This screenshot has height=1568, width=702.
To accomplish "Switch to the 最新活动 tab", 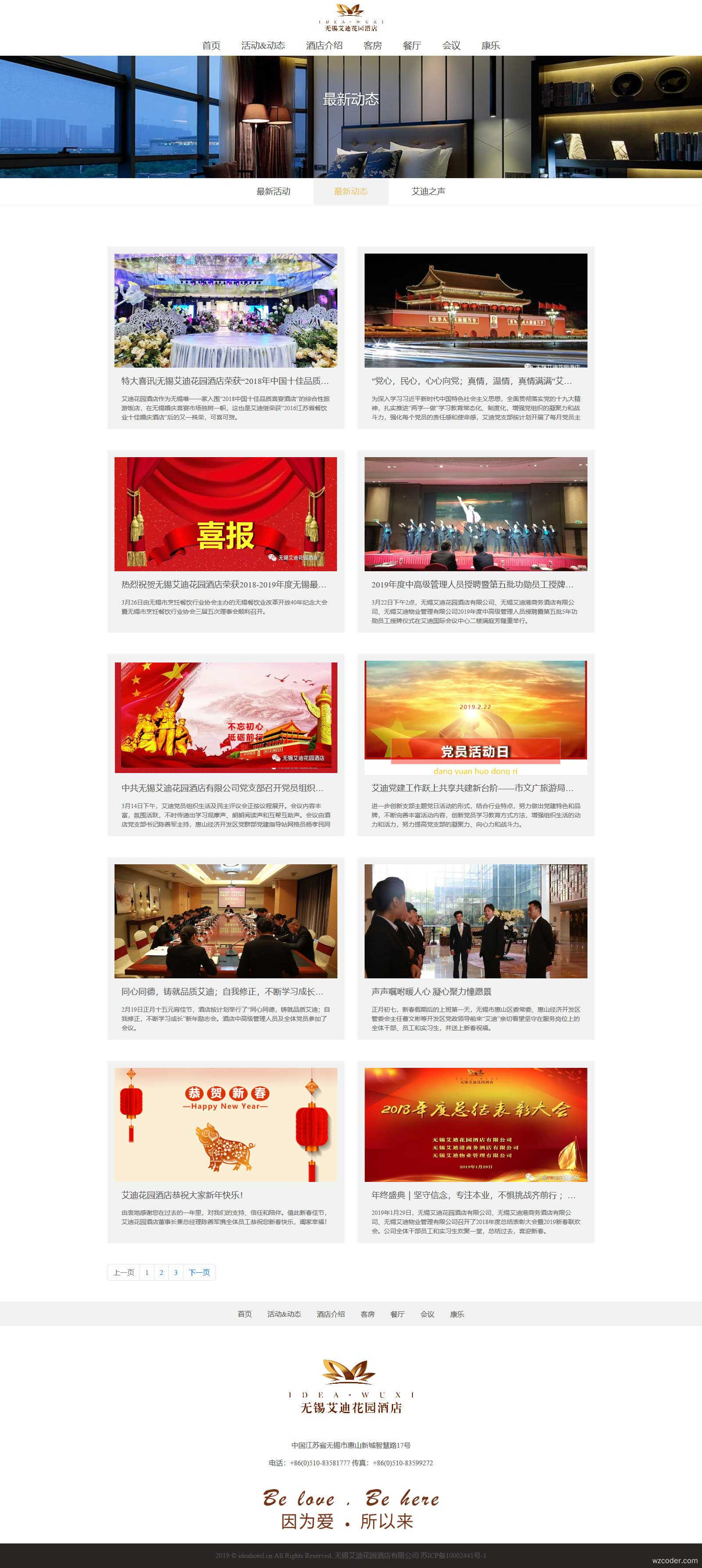I will (x=273, y=191).
